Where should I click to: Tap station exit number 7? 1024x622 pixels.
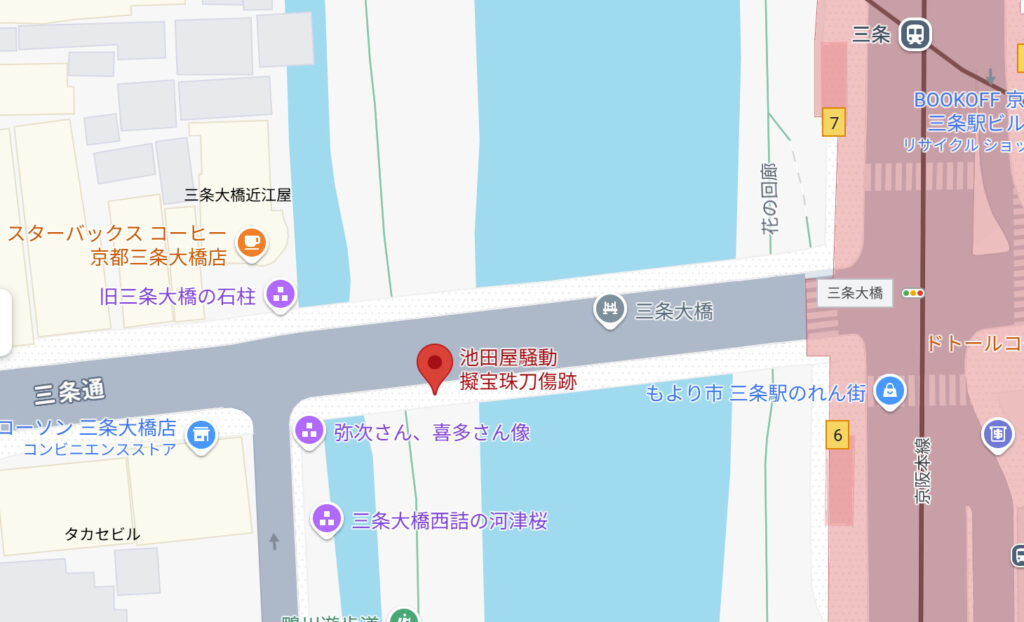(833, 124)
